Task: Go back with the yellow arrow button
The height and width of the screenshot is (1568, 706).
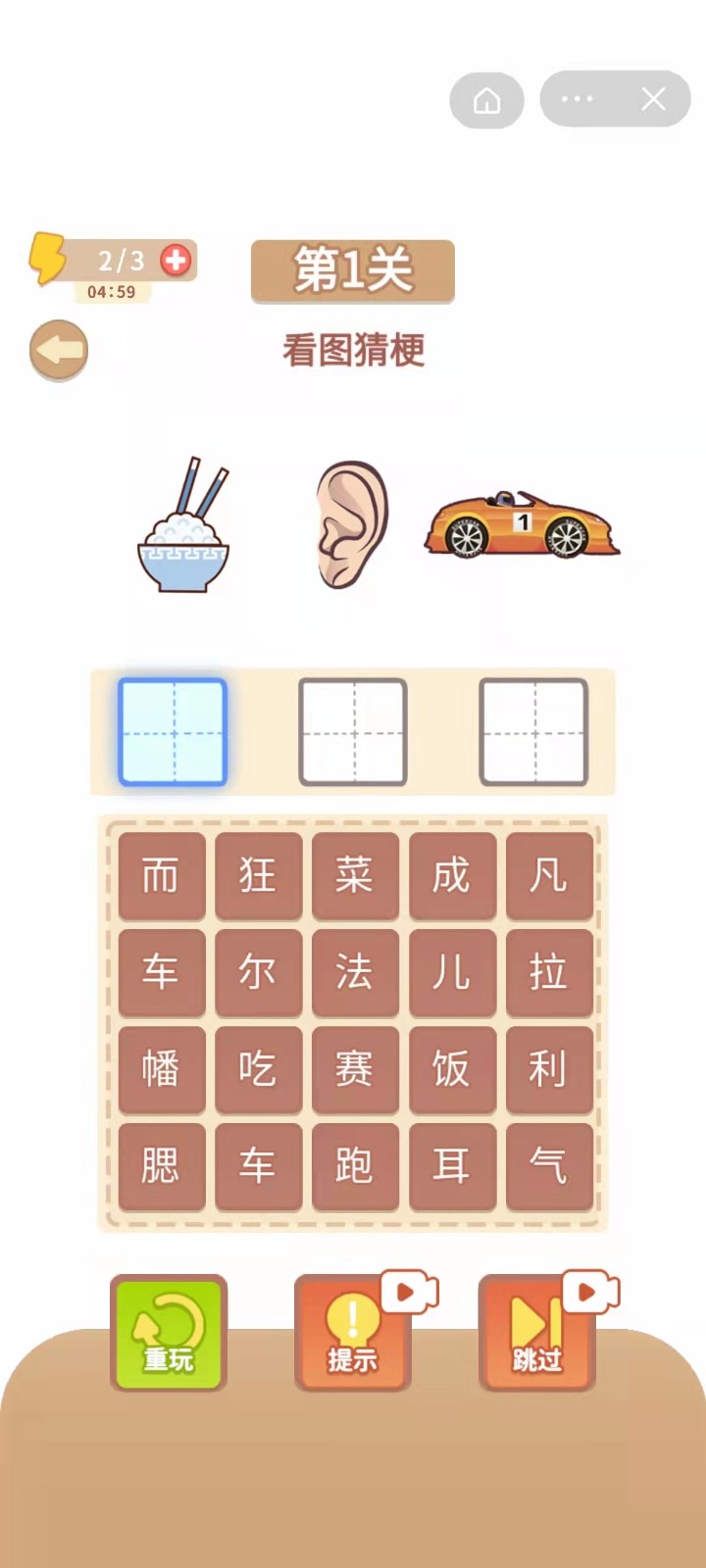Action: [59, 350]
